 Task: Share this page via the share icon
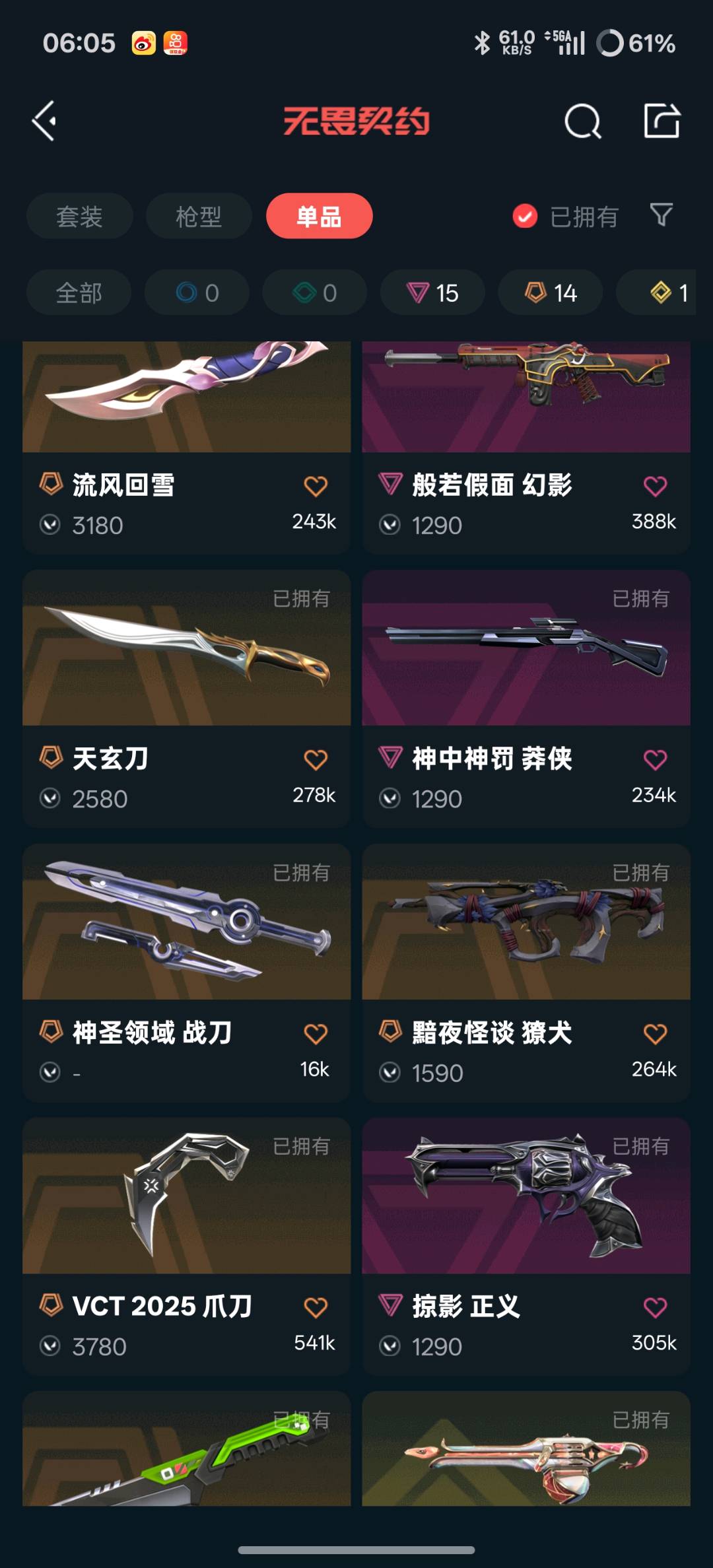(x=662, y=121)
